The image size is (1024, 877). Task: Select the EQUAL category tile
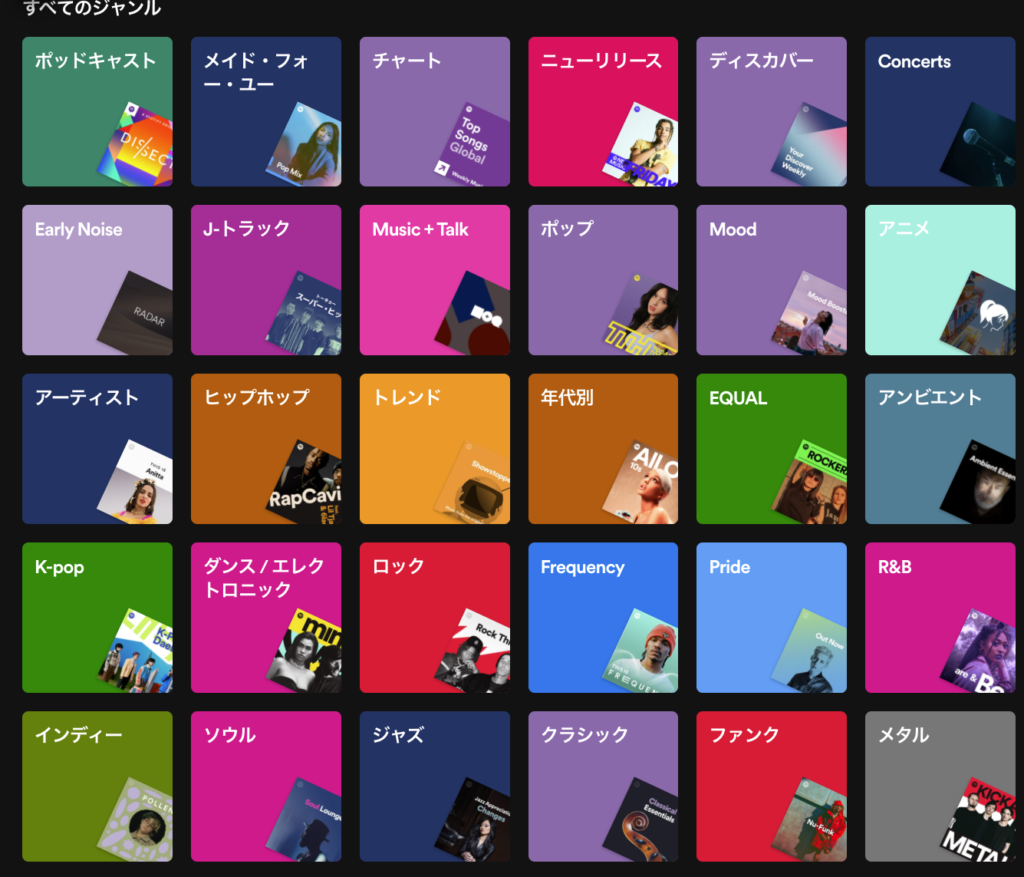pyautogui.click(x=771, y=449)
